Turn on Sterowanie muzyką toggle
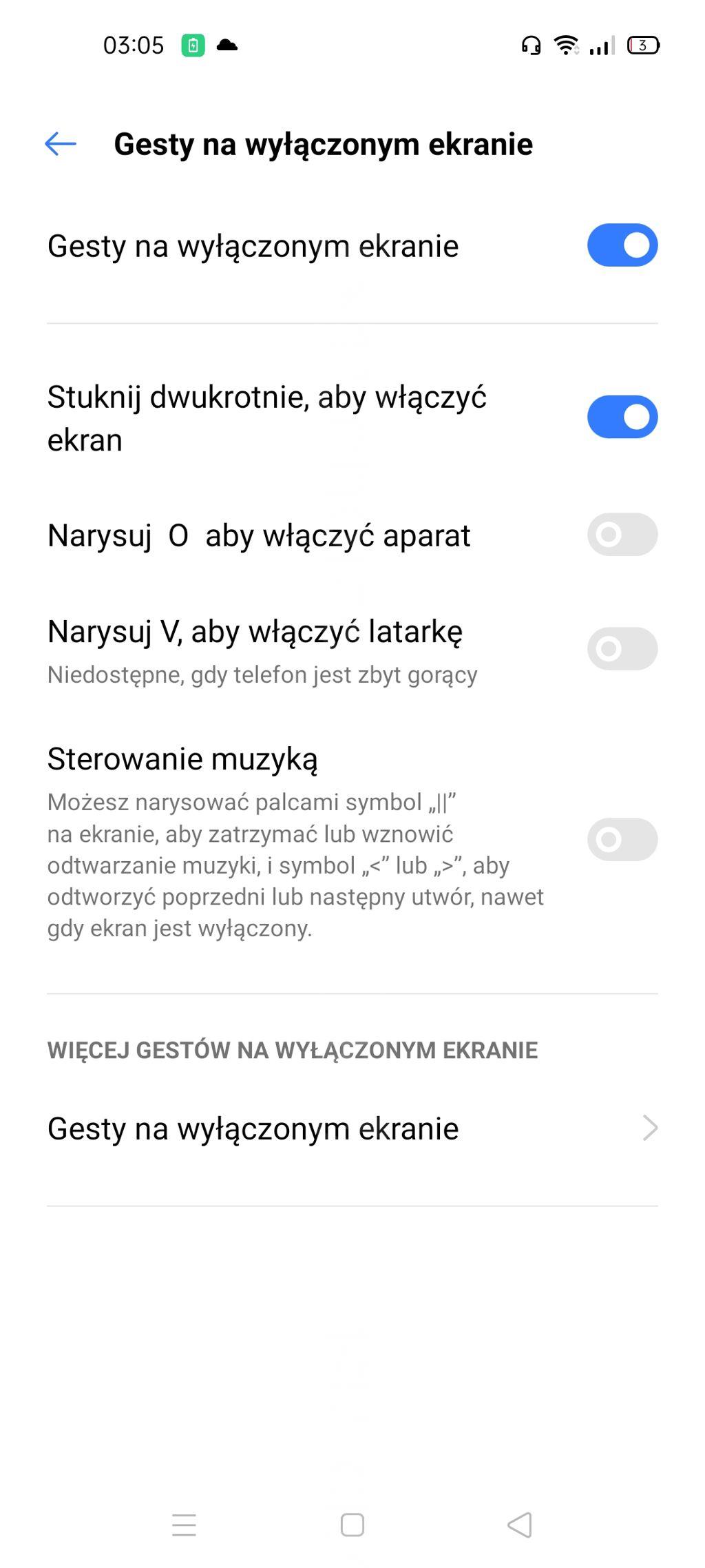This screenshot has height=1568, width=705. (x=622, y=840)
